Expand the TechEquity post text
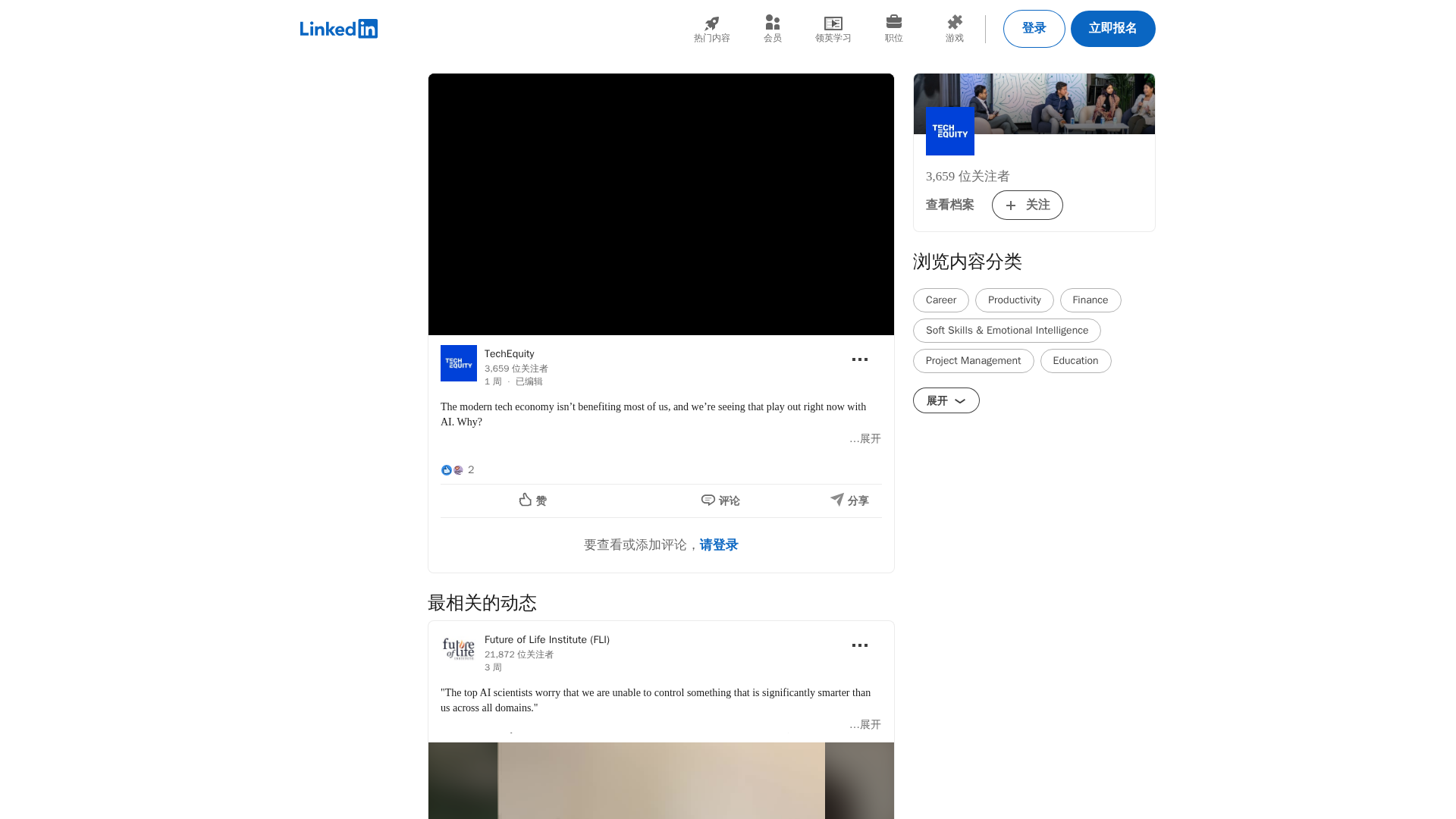 [x=865, y=439]
